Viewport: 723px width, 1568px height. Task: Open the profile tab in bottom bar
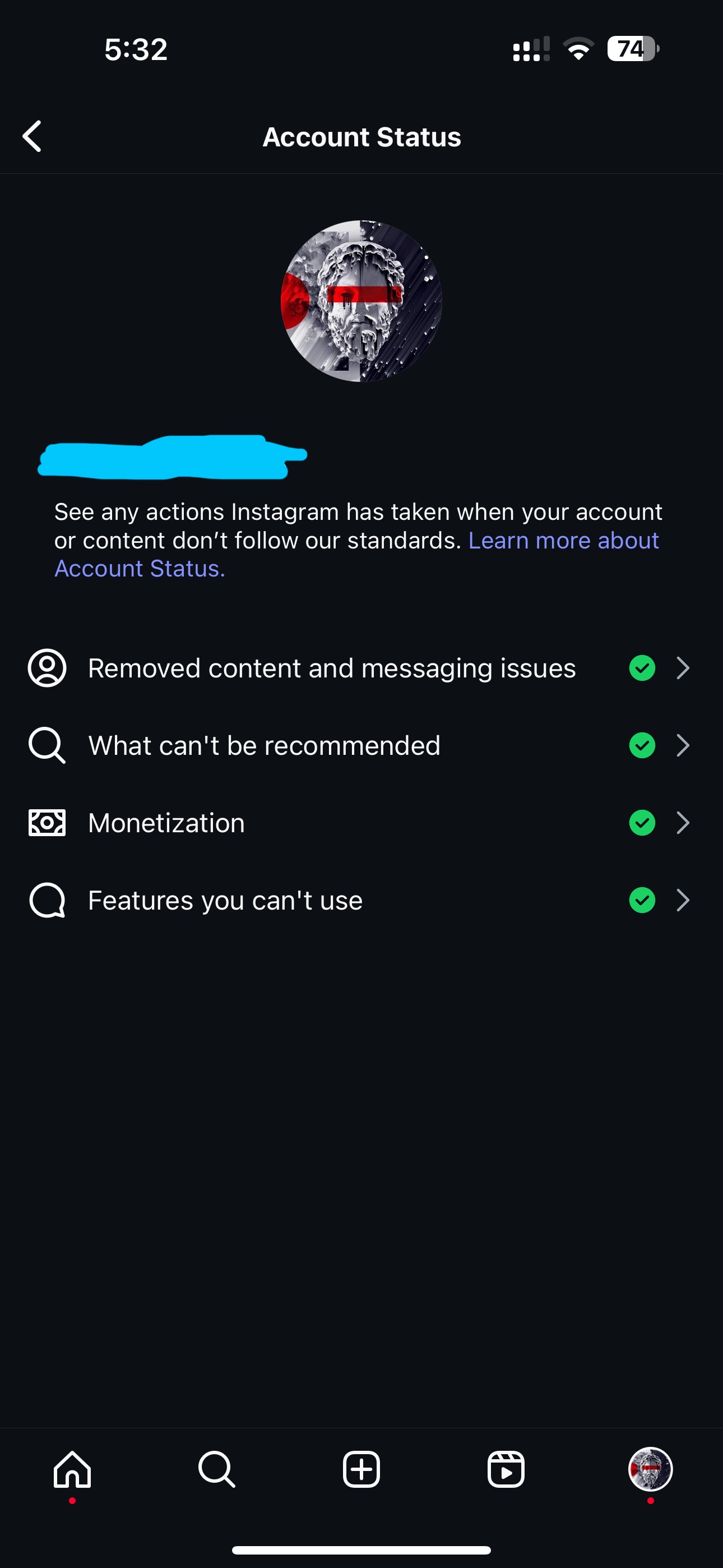[x=650, y=1469]
